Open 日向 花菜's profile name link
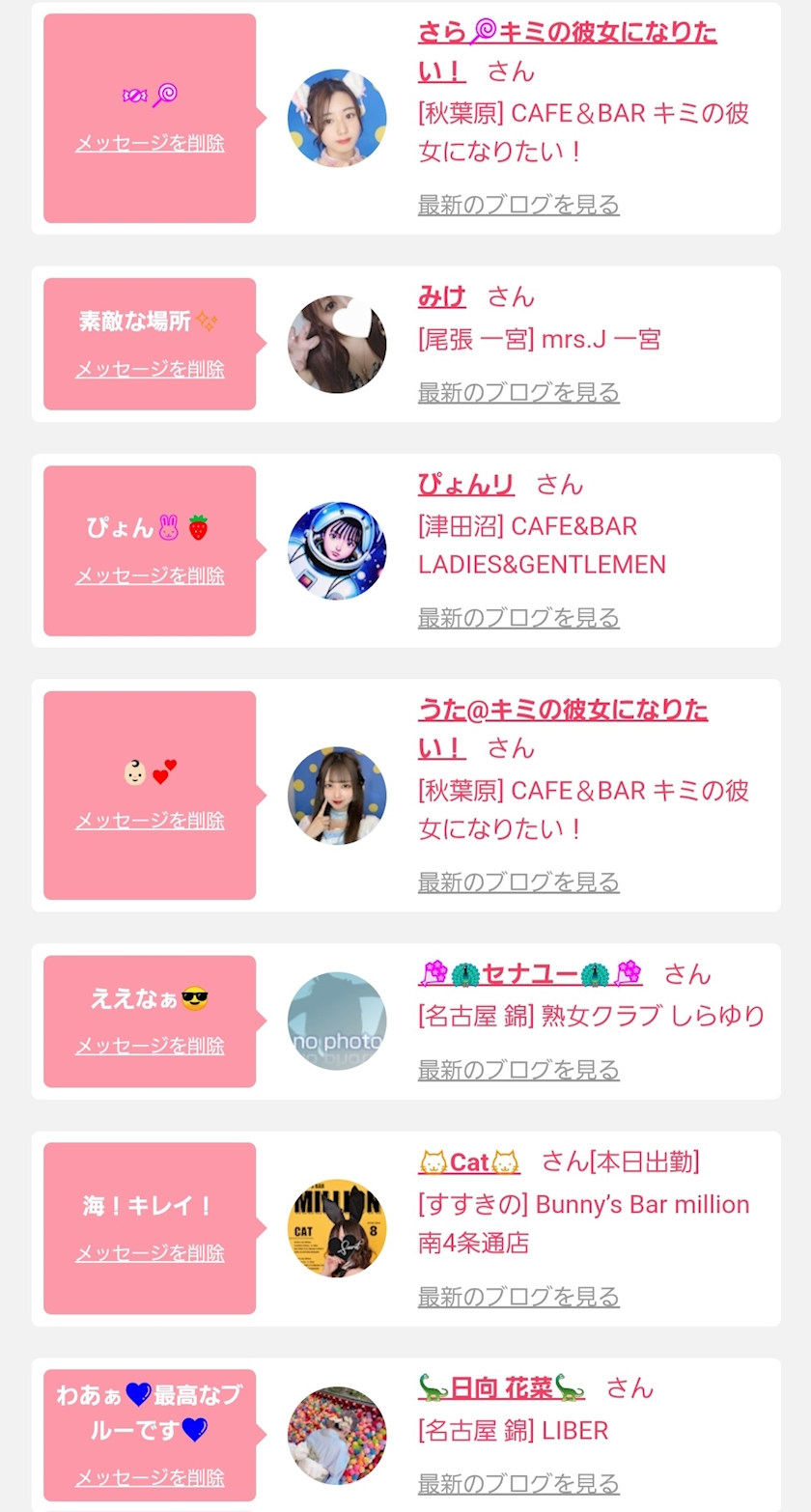Viewport: 811px width, 1512px height. [501, 1388]
